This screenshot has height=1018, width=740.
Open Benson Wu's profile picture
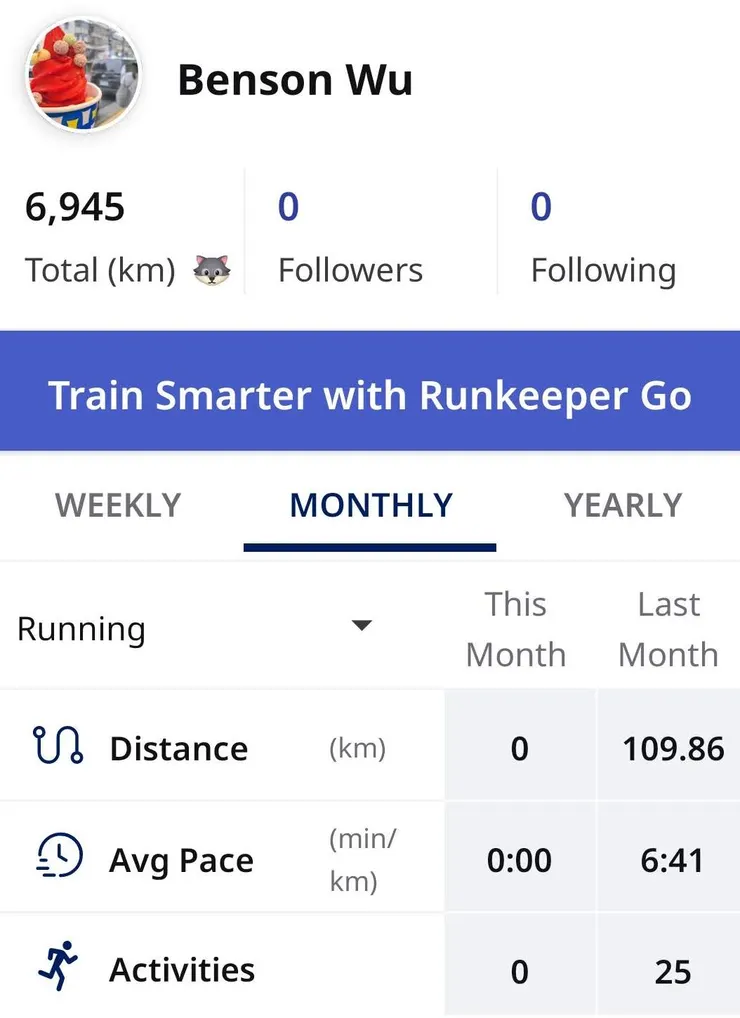82,76
